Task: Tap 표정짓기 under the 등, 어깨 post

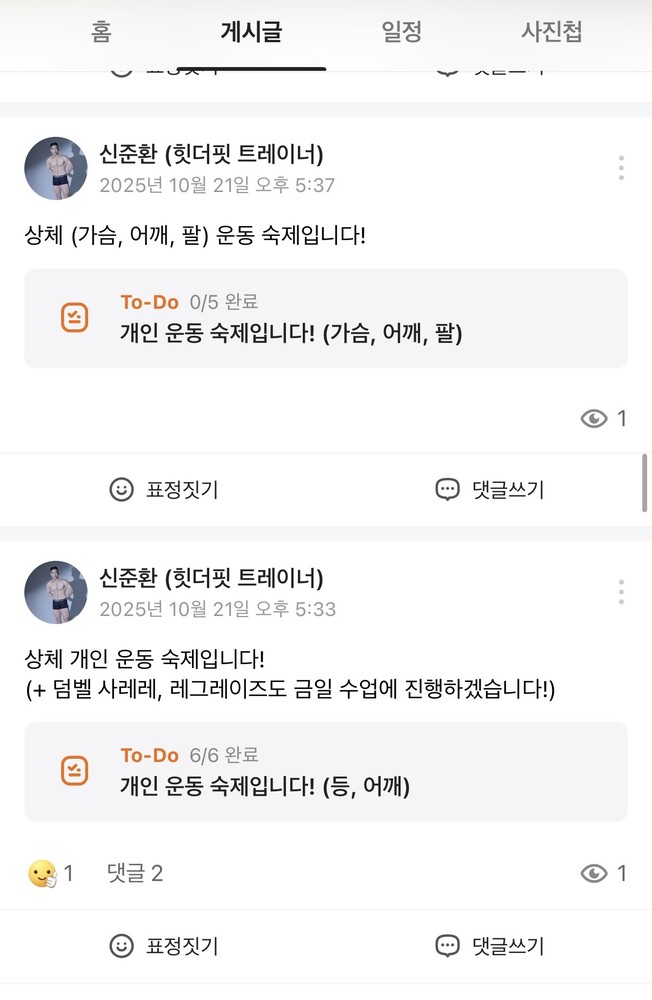Action: point(164,945)
